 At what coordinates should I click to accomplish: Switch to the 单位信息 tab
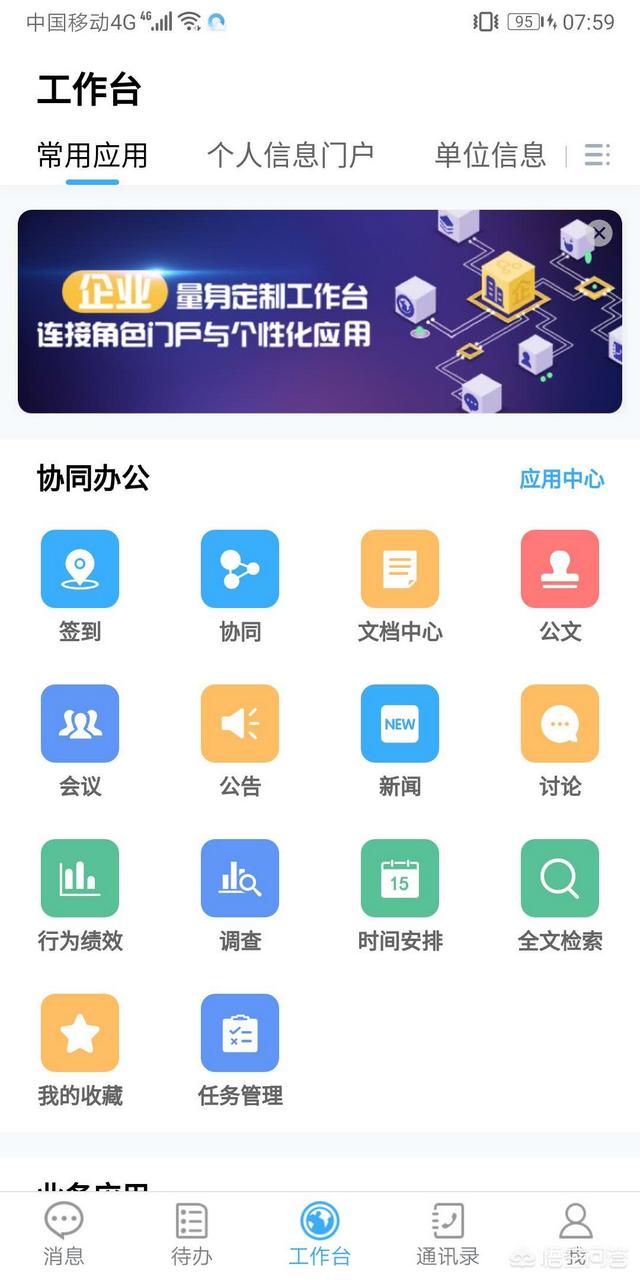490,155
